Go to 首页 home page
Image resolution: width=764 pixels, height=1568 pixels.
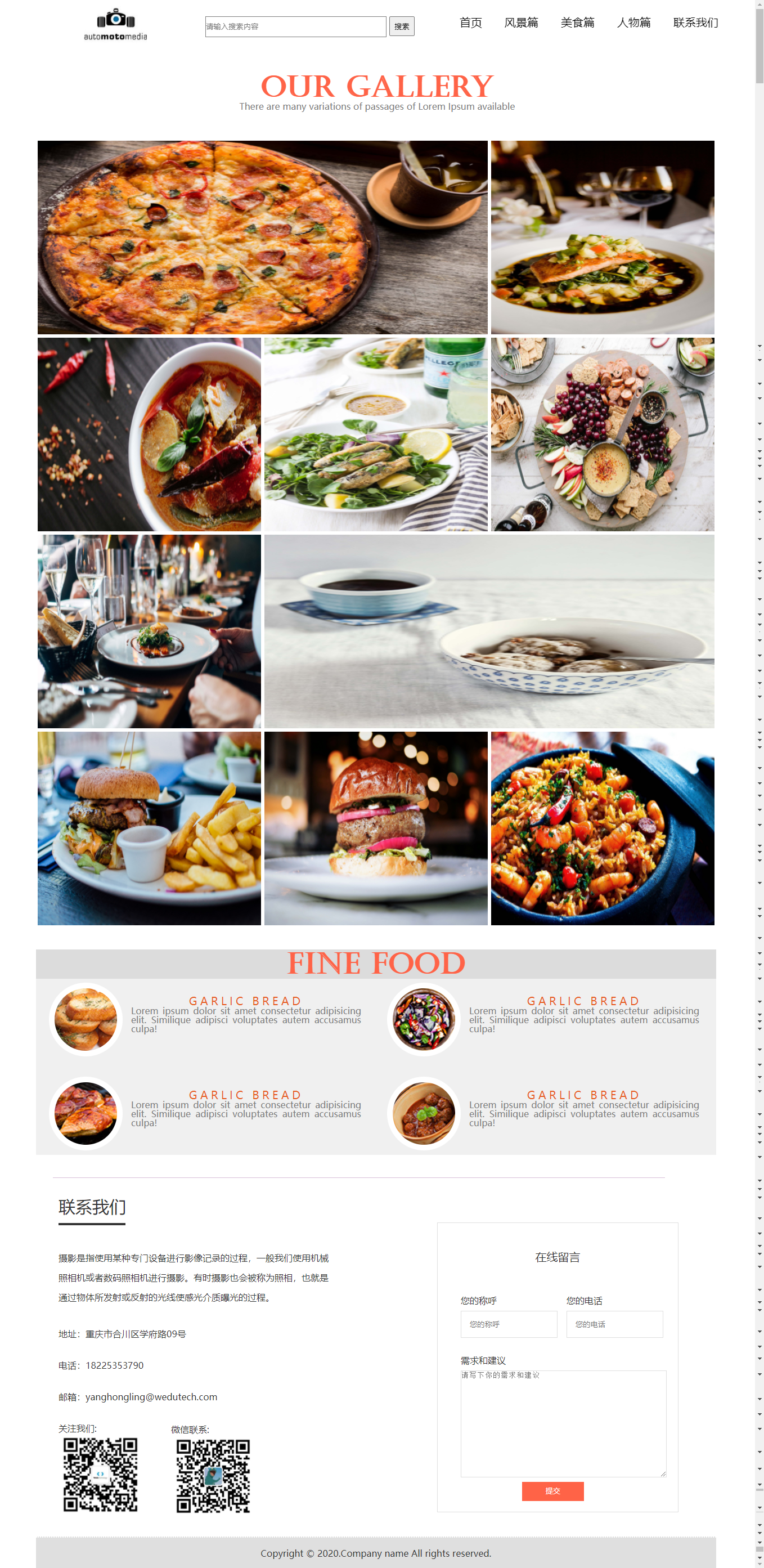pos(470,23)
